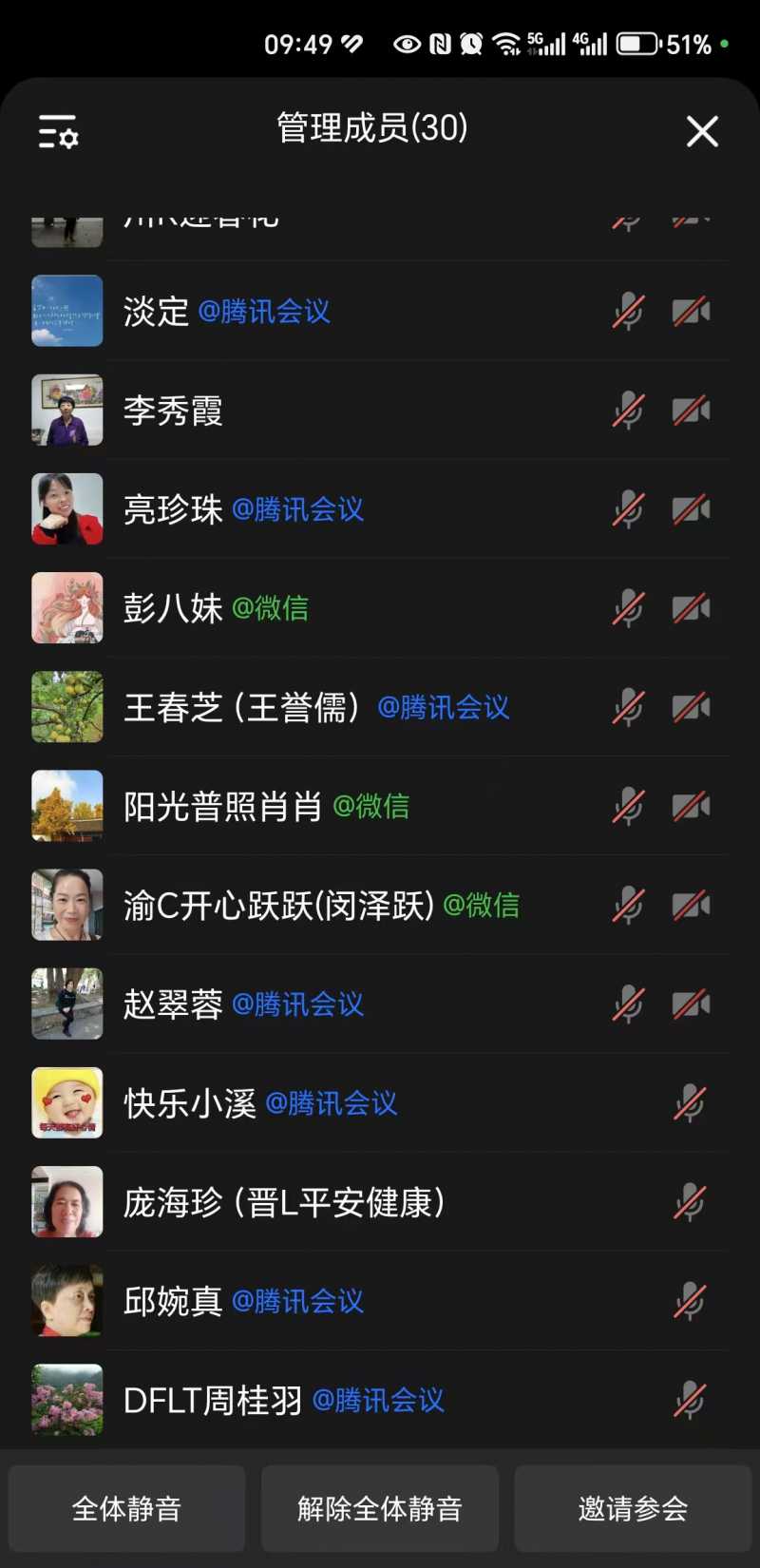Screen dimensions: 760x1568
Task: Tap the microphone icon for 快乐小溪
Action: 690,1103
